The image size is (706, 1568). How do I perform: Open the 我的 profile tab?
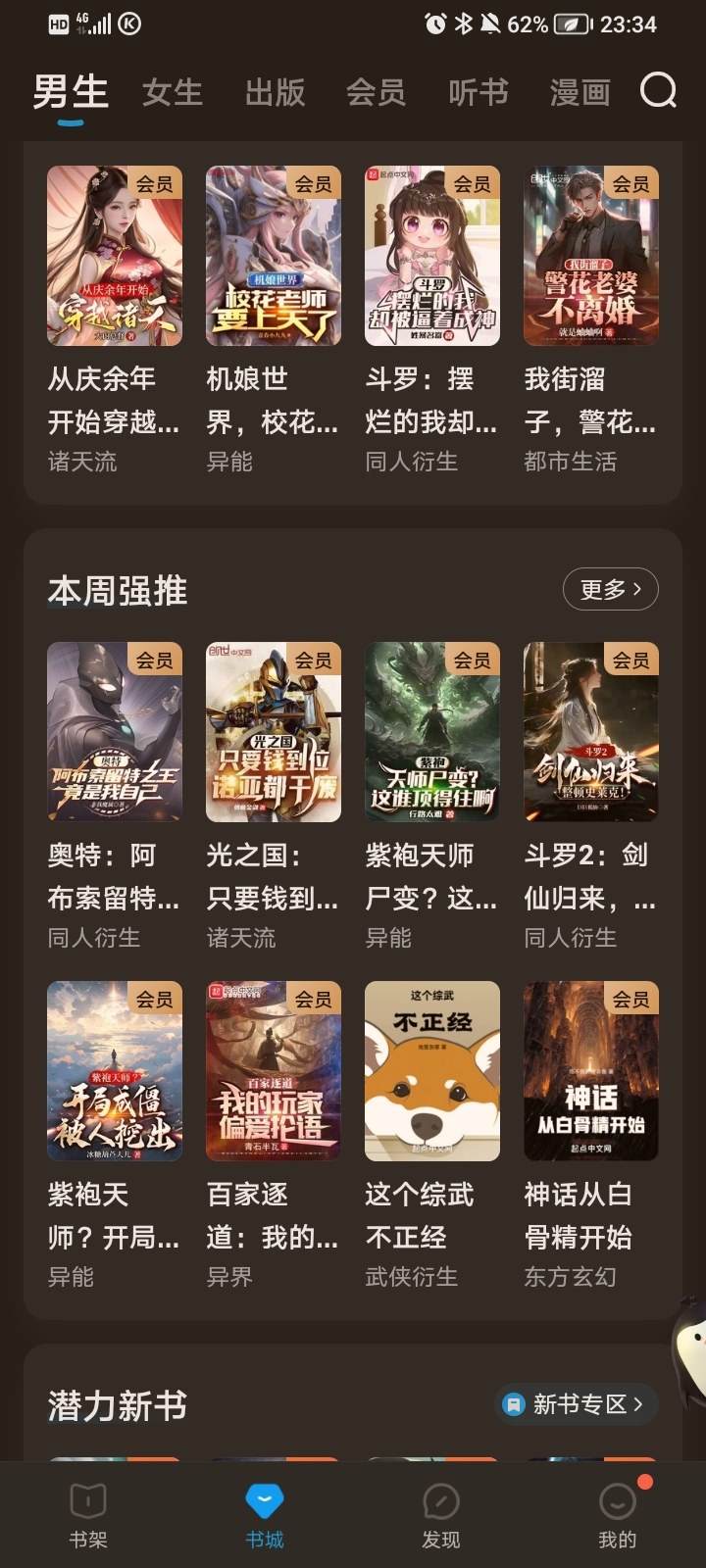[618, 1514]
